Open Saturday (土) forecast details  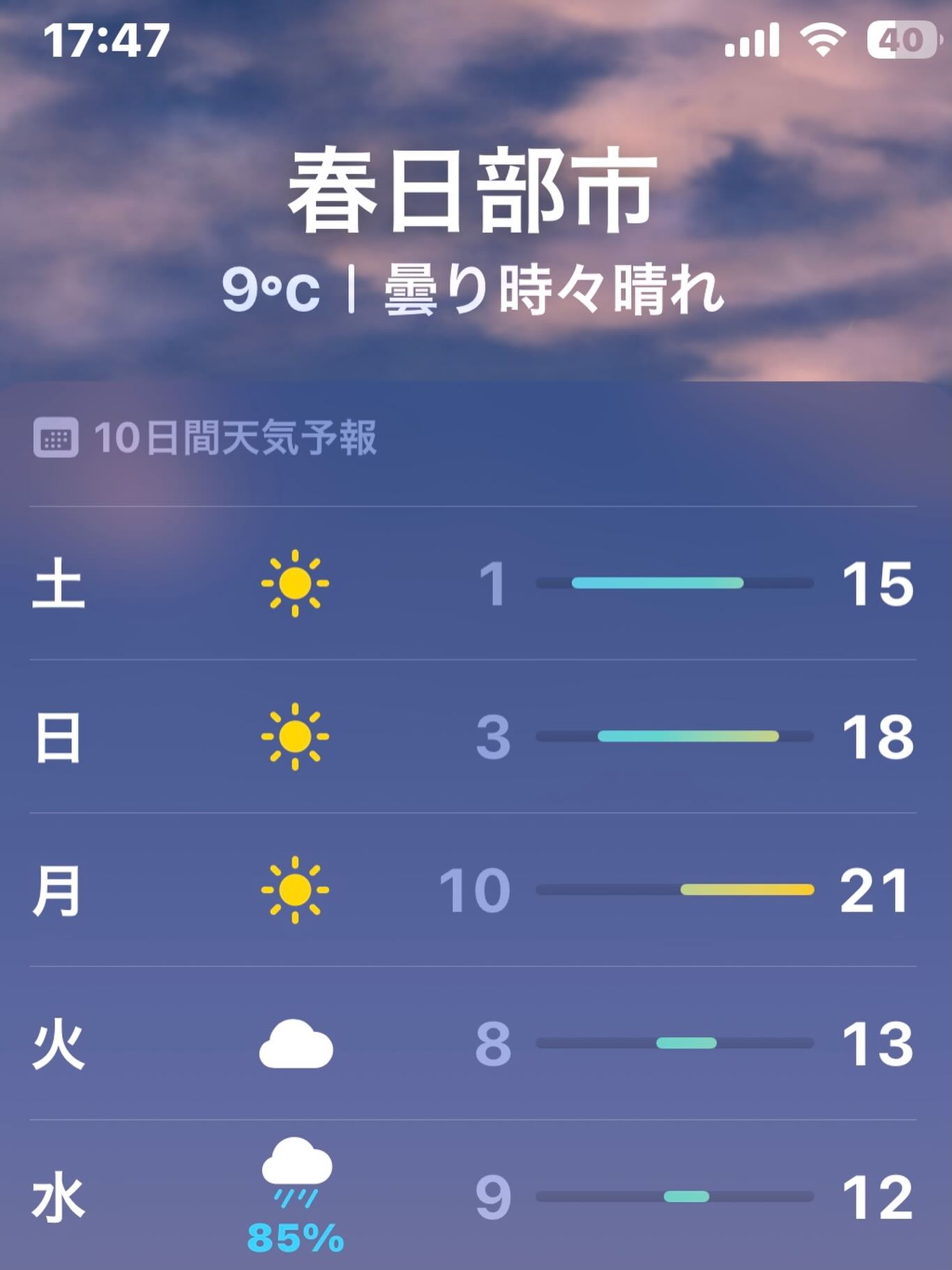coord(474,583)
